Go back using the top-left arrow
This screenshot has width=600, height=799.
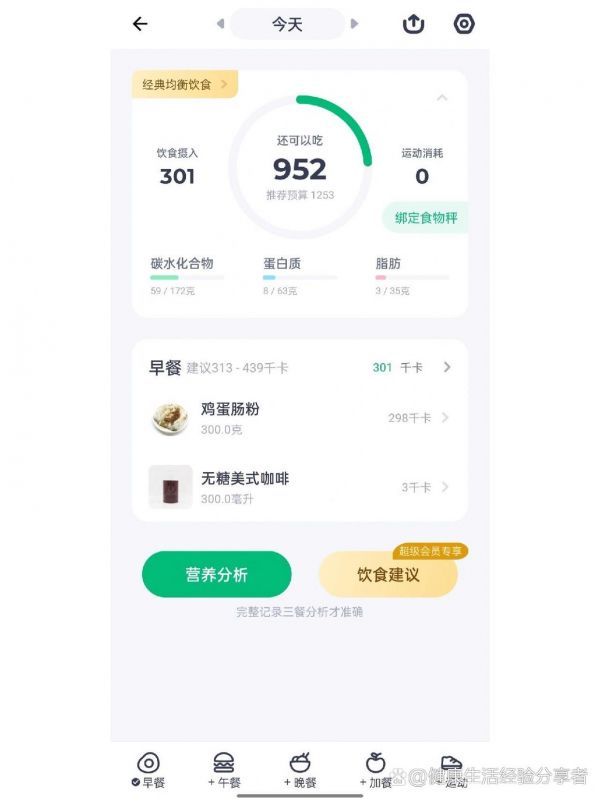click(x=140, y=24)
